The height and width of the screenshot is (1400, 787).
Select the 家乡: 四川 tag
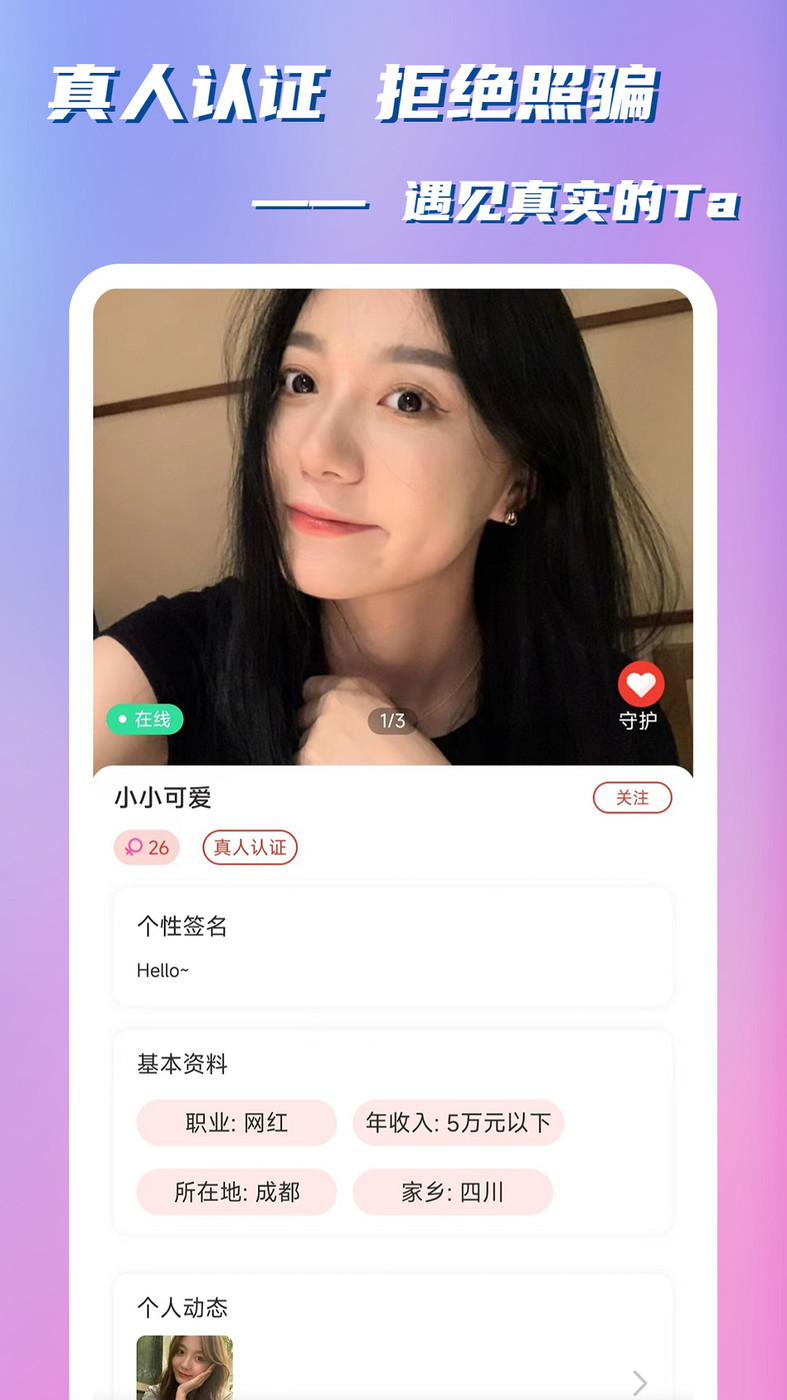[x=452, y=1192]
